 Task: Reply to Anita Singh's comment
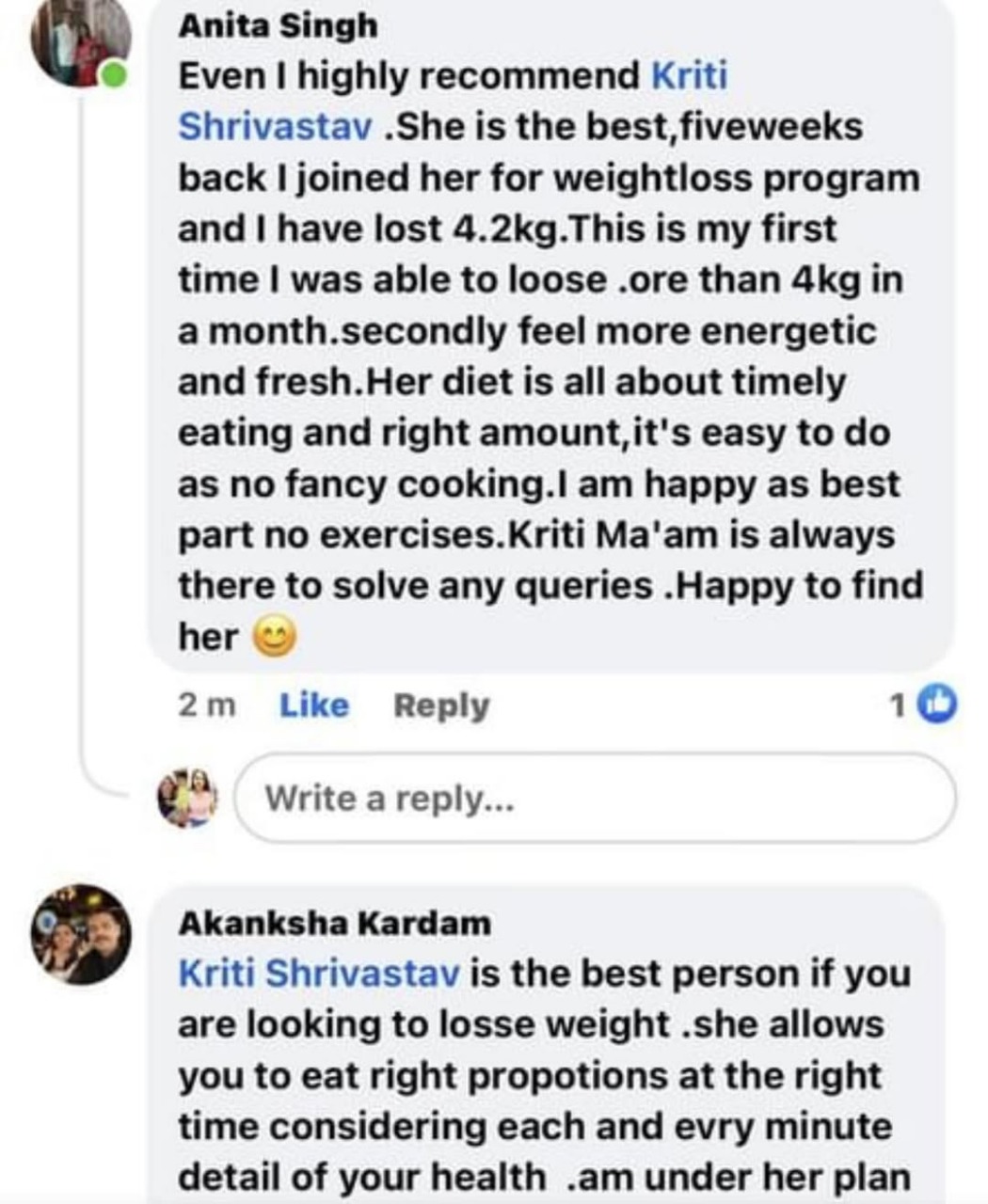point(440,705)
